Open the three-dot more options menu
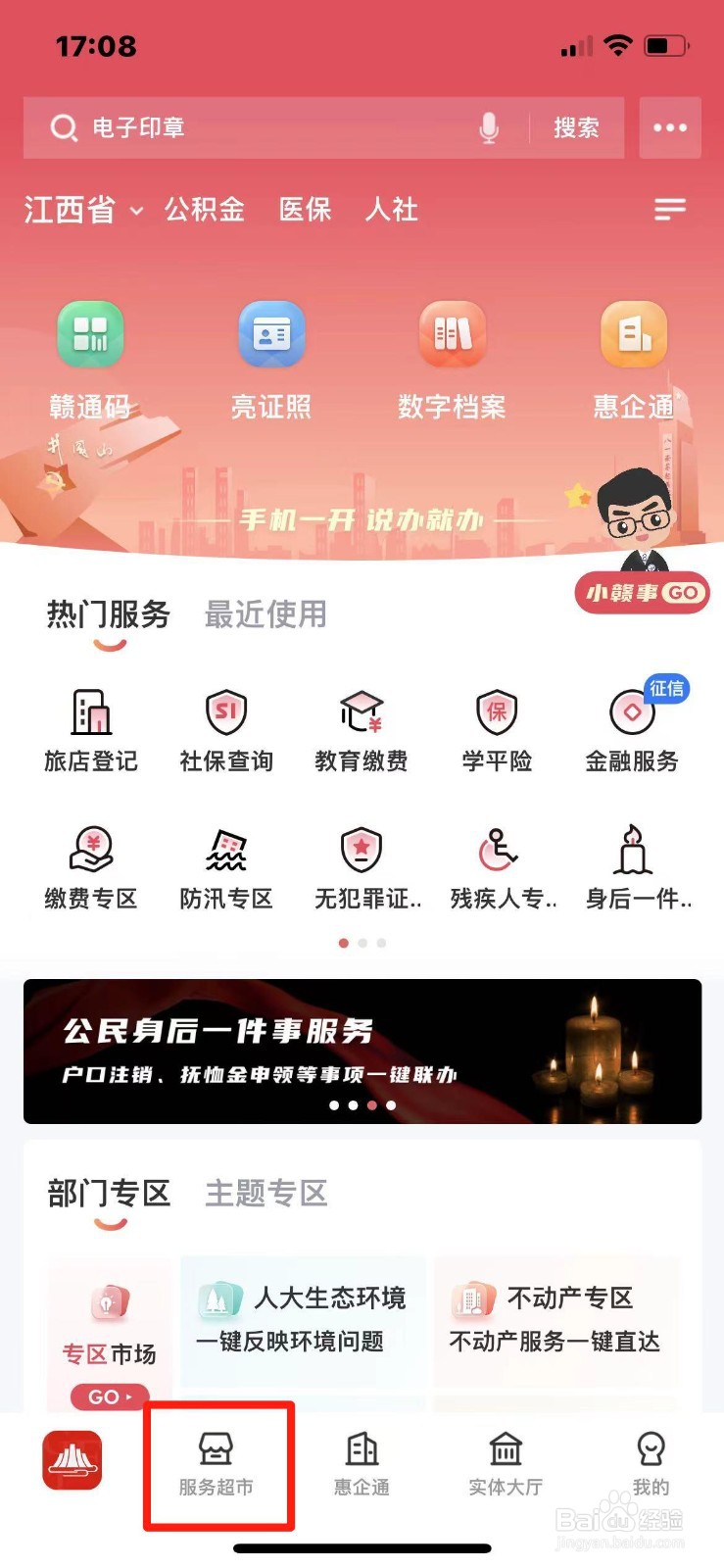 coord(670,127)
